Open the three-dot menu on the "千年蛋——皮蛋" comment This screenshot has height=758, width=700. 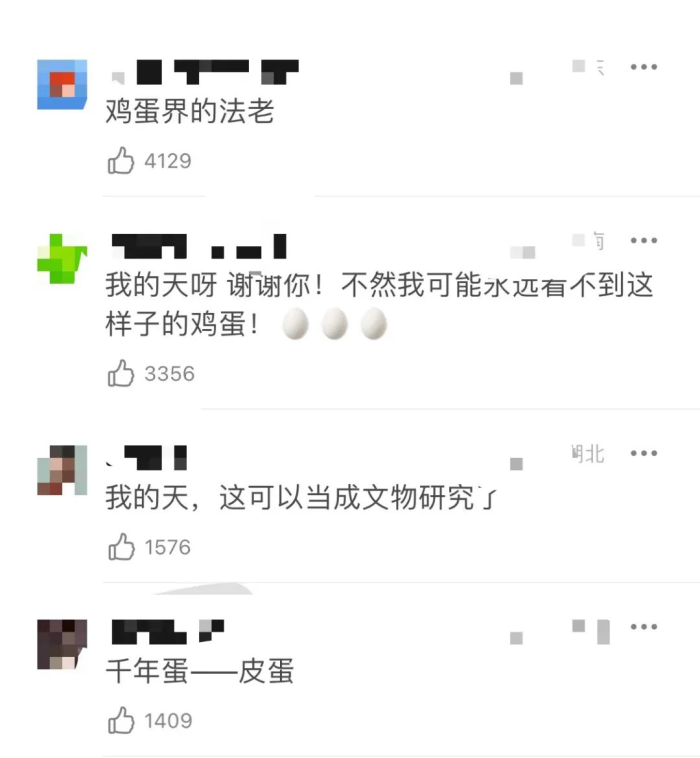pos(643,627)
